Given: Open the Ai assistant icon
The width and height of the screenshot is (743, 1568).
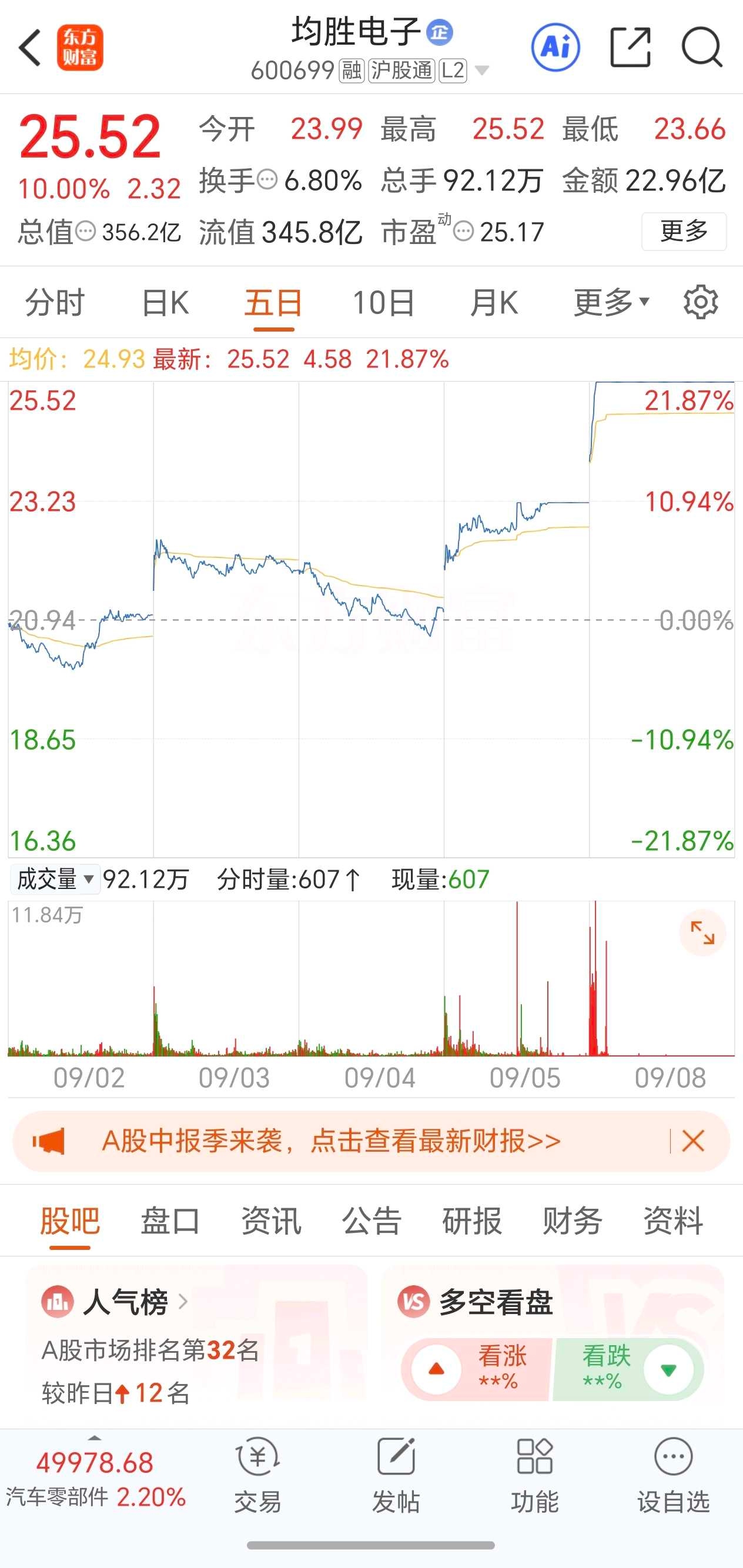Looking at the screenshot, I should pos(555,48).
